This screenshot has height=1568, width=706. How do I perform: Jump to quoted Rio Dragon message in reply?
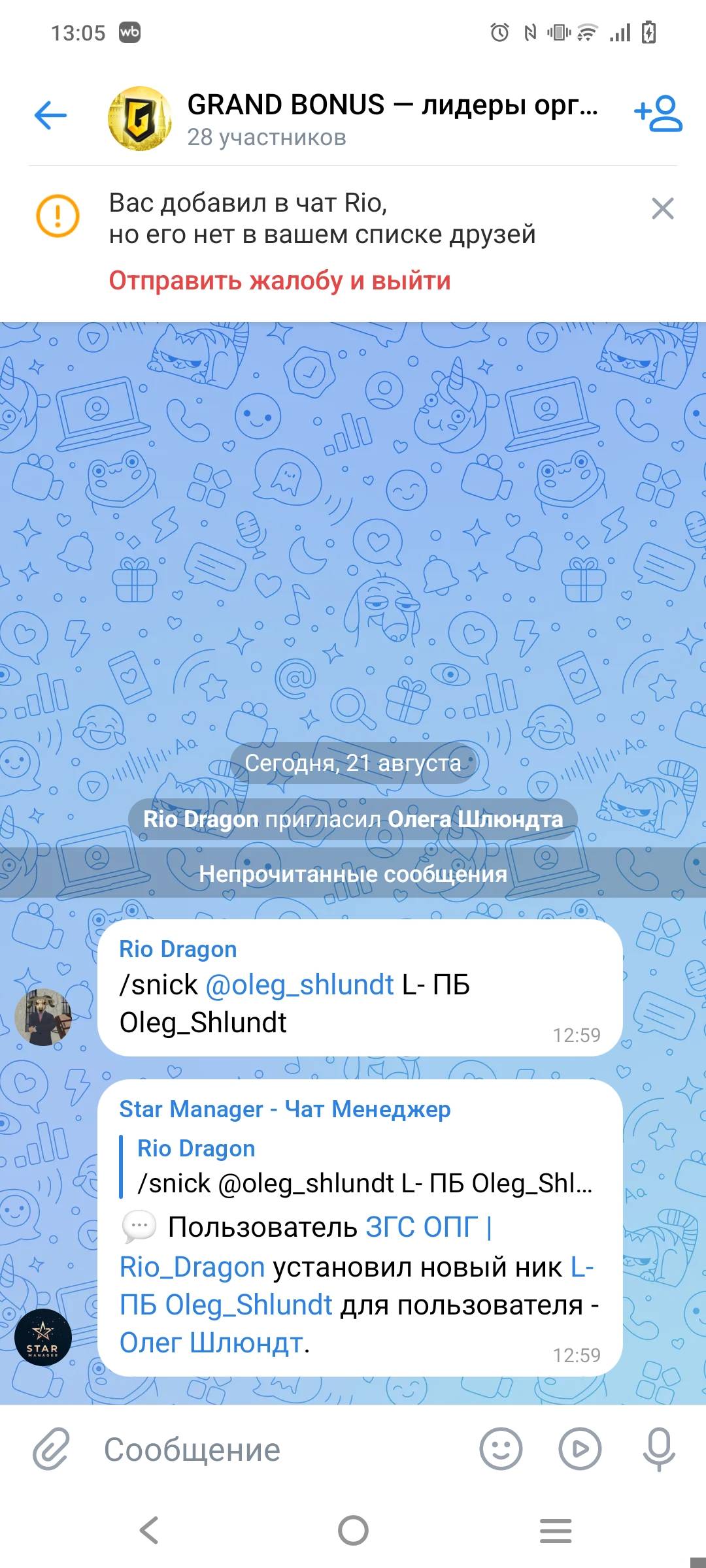[x=358, y=1167]
